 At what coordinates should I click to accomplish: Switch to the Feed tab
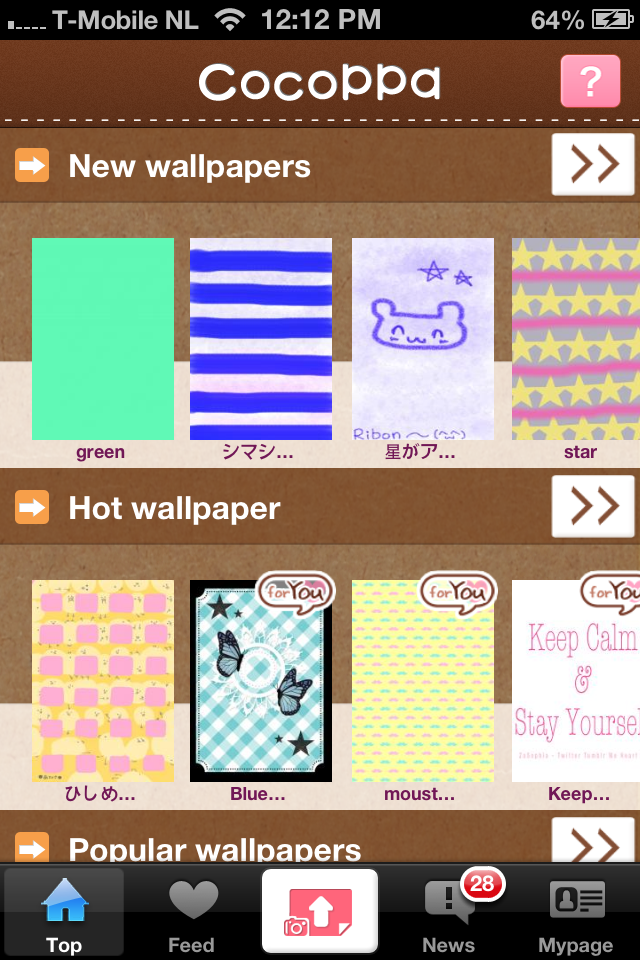192,912
